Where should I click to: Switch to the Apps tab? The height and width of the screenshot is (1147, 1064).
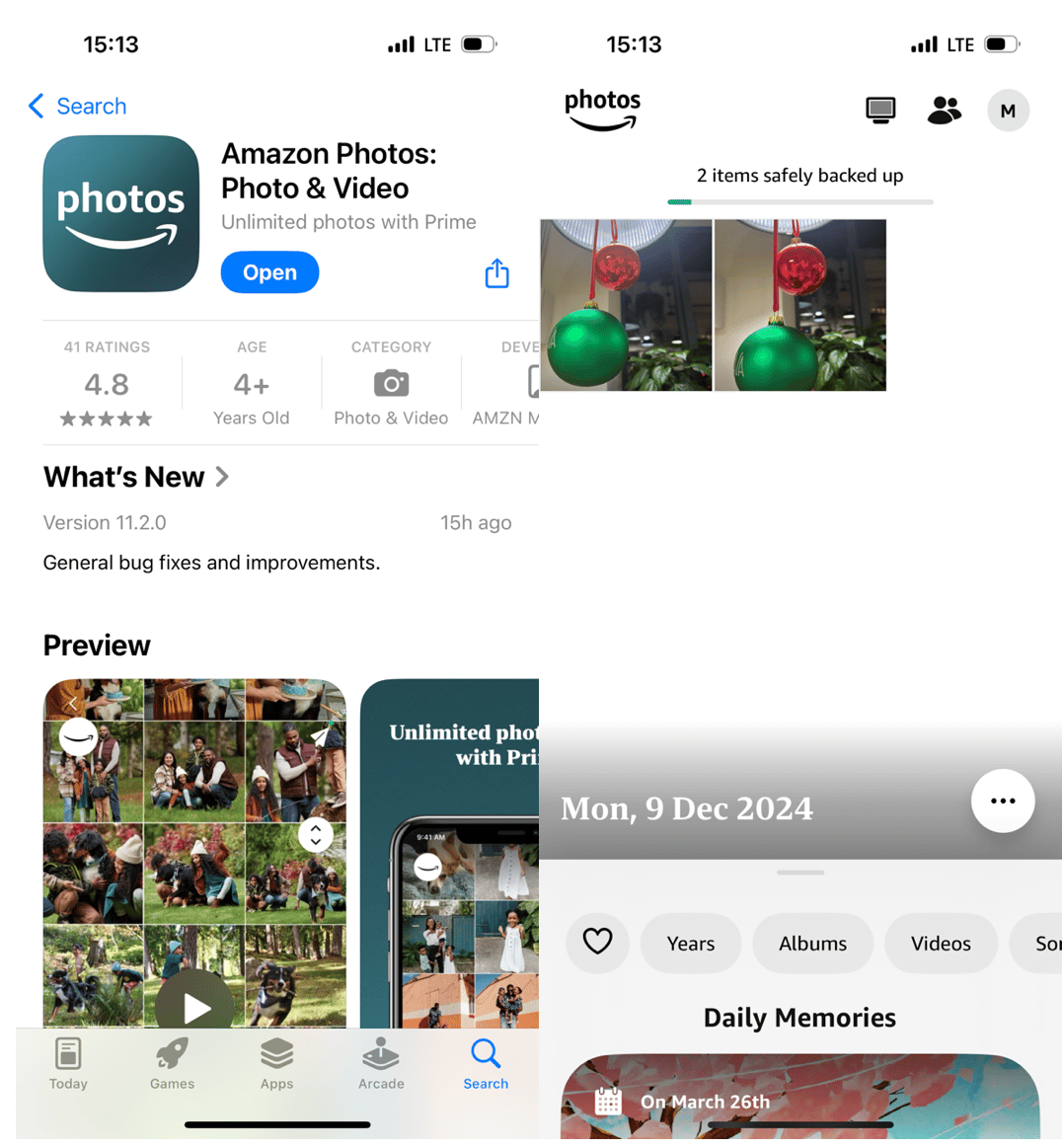(276, 1063)
